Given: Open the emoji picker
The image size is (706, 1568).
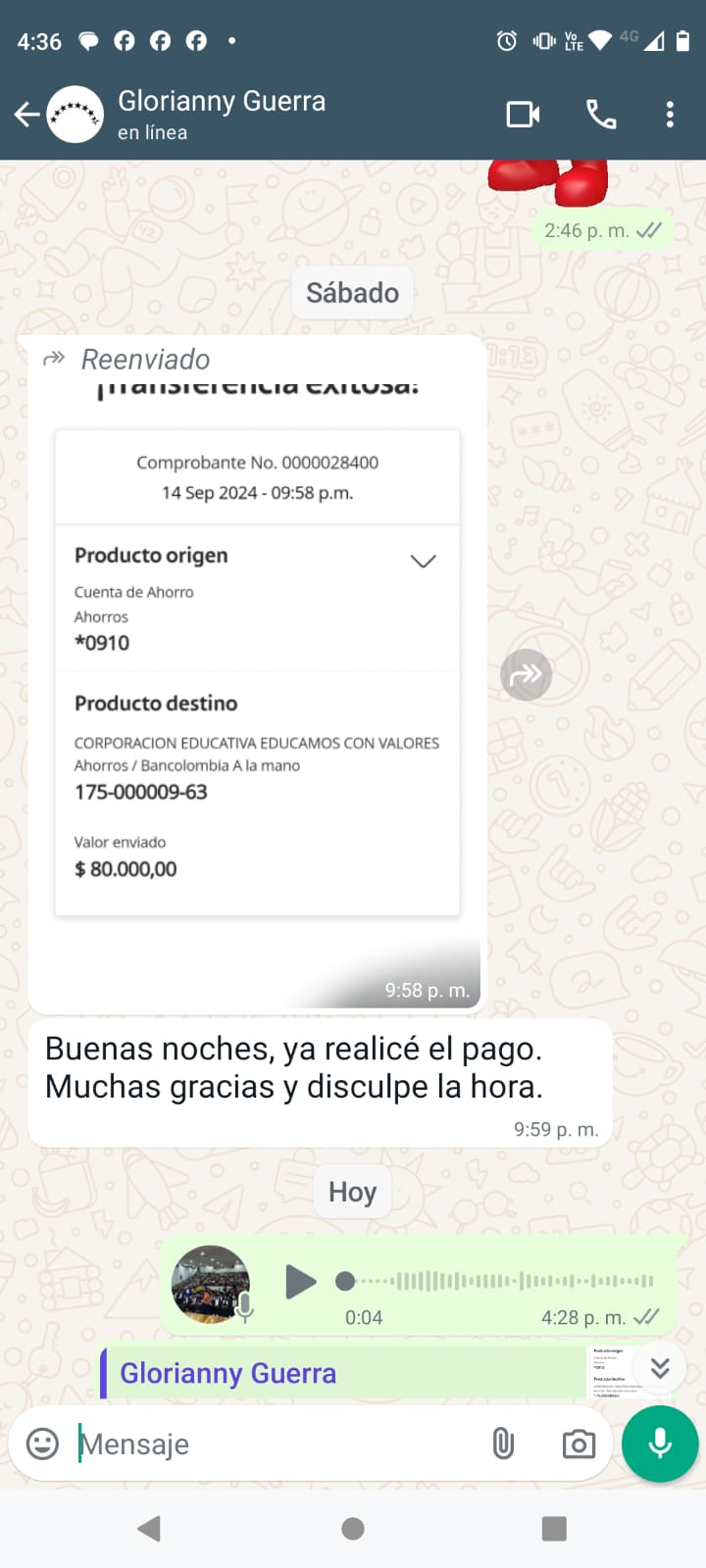Looking at the screenshot, I should (x=42, y=1444).
